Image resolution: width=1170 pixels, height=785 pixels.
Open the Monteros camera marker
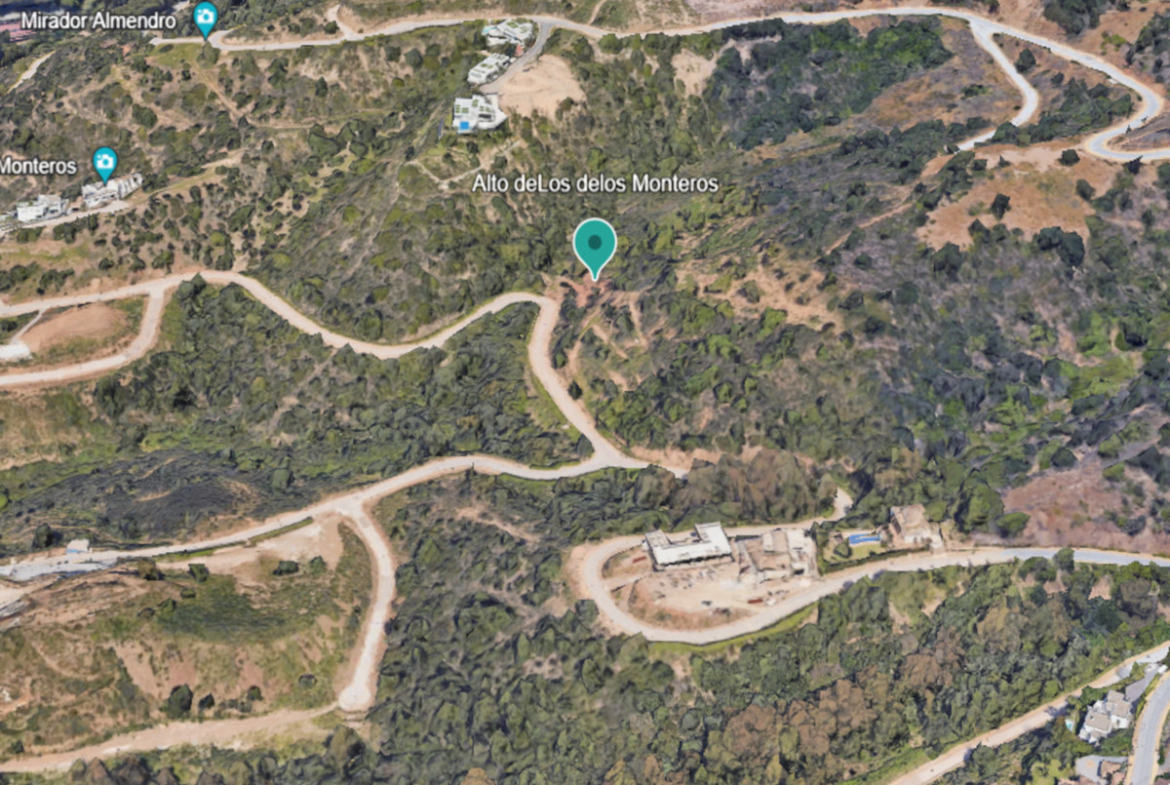[104, 161]
